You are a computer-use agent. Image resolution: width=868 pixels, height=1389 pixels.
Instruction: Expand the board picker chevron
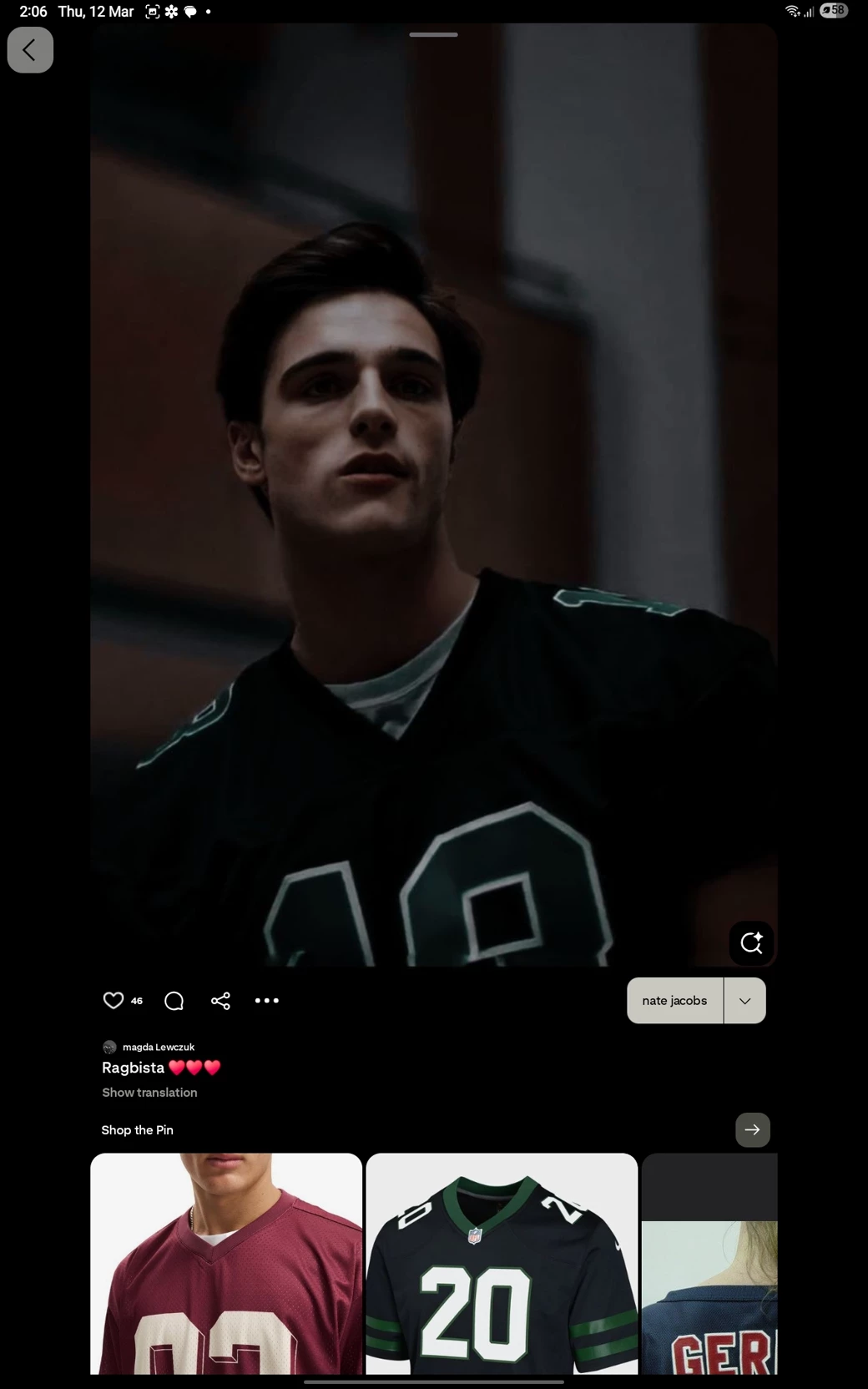(x=744, y=1000)
